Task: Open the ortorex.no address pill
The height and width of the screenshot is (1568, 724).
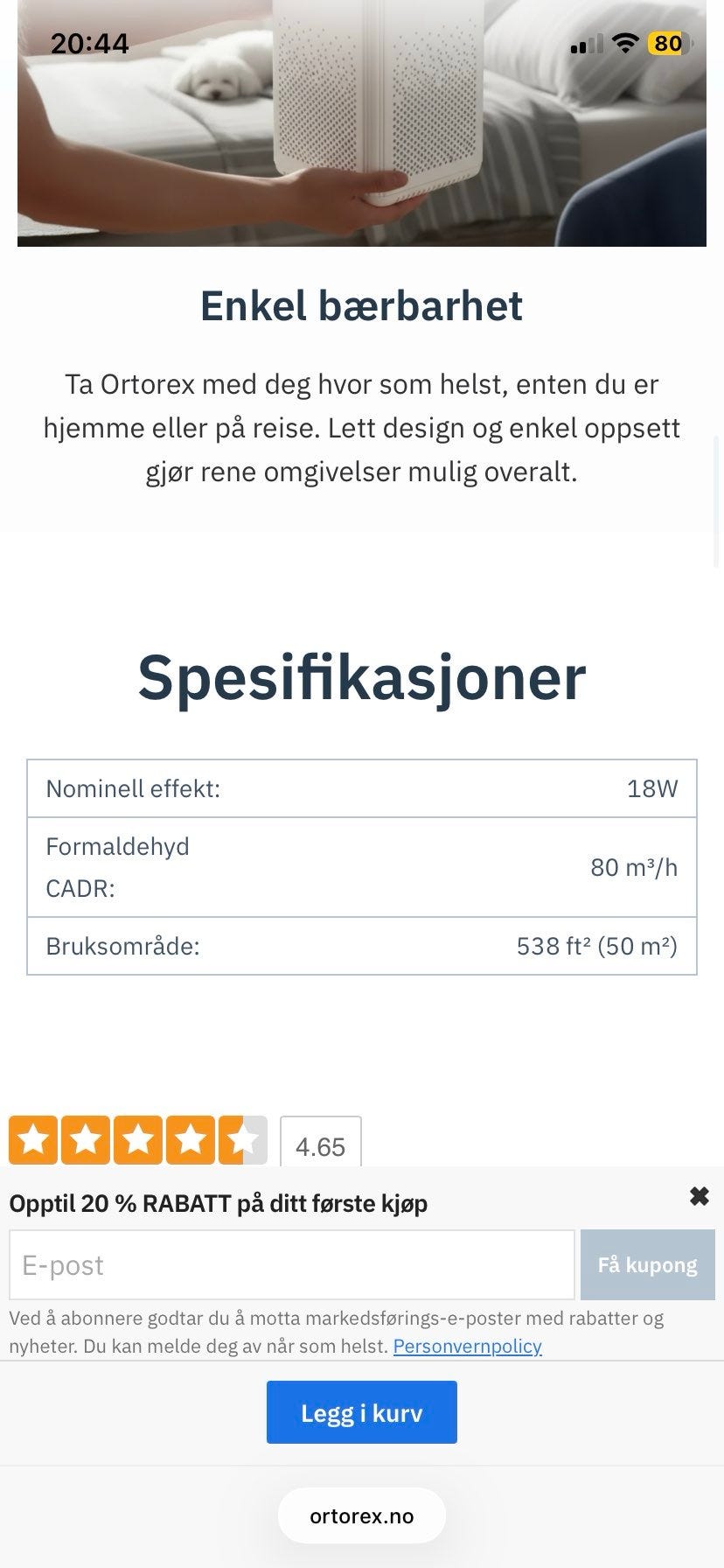Action: pos(362,1516)
